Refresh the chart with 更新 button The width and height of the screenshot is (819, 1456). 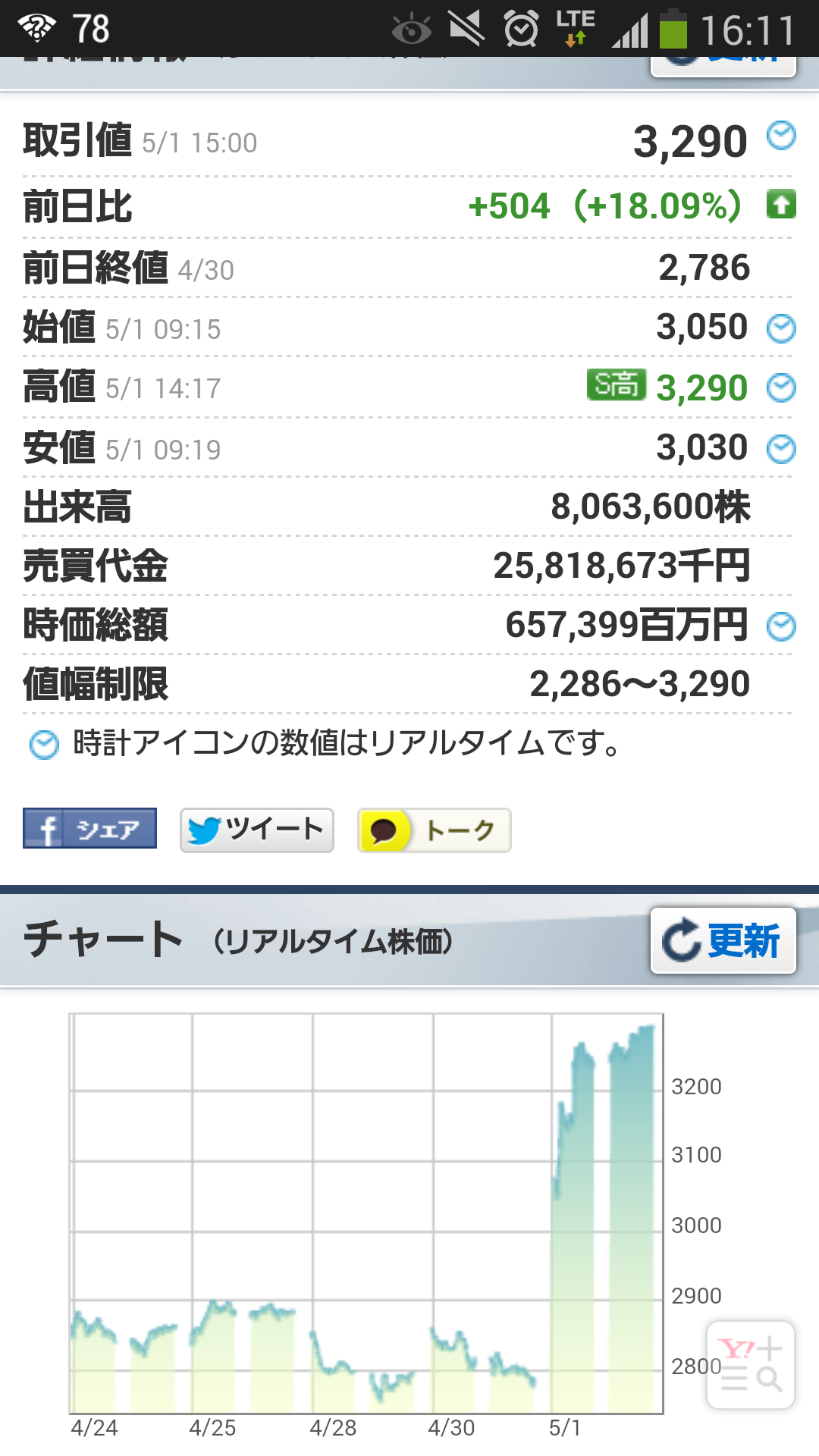(x=723, y=940)
